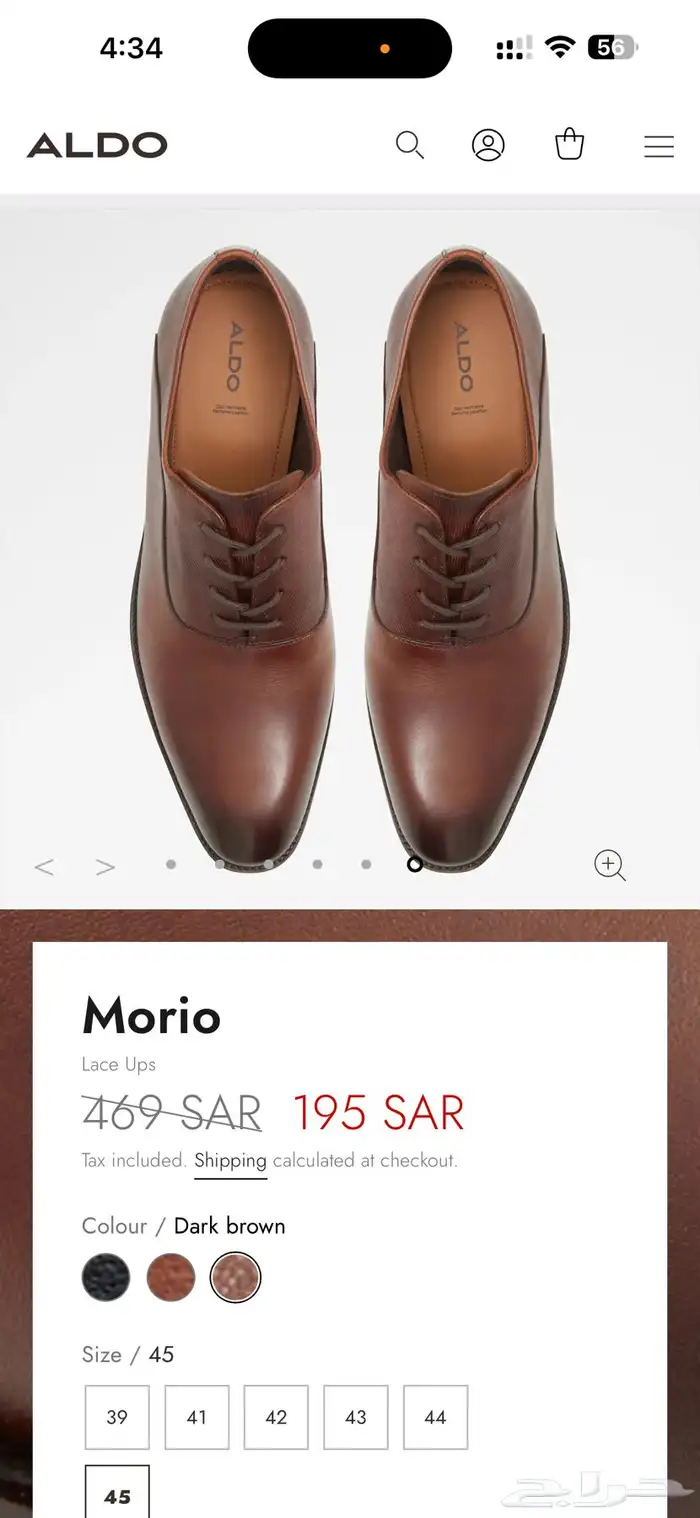Select the black colour swatch
Image resolution: width=700 pixels, height=1518 pixels.
[106, 1277]
